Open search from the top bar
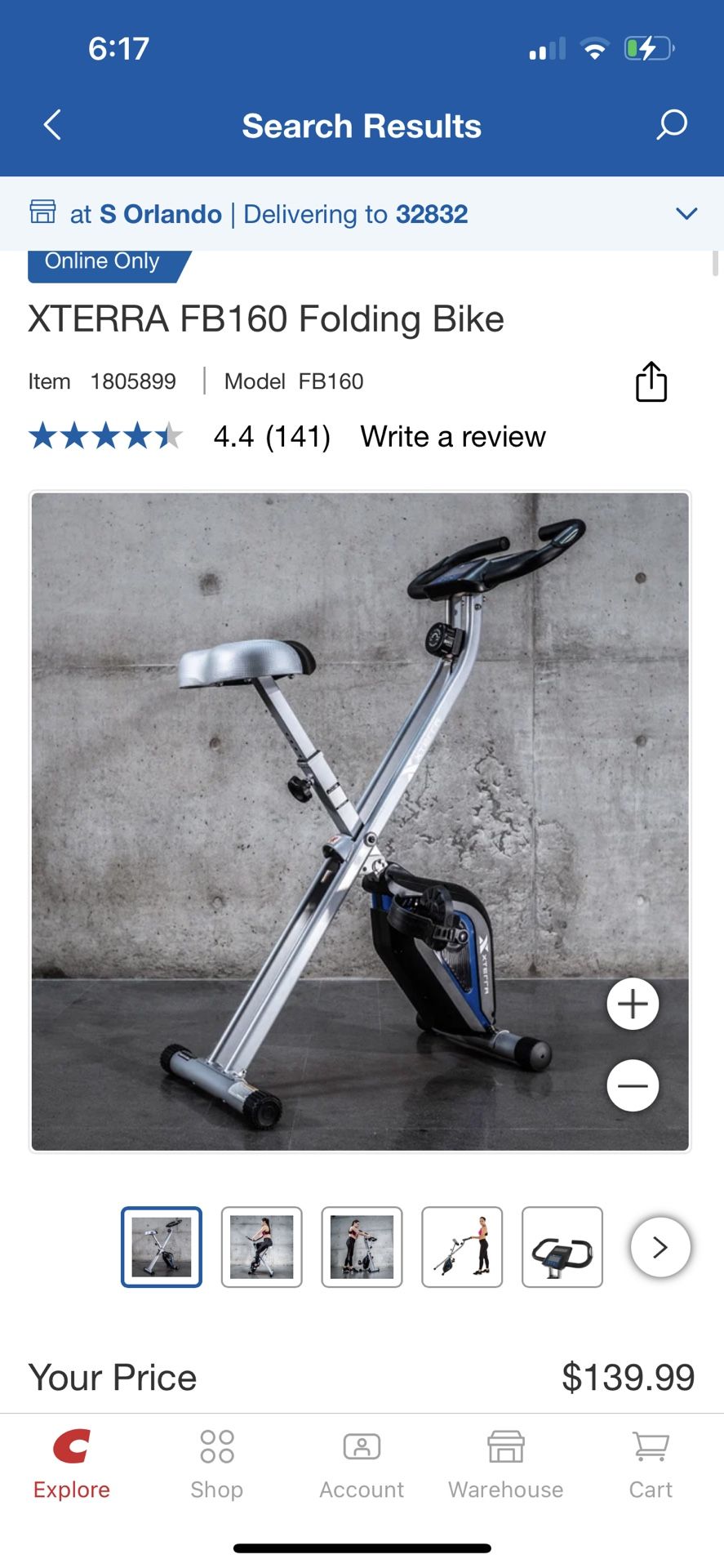Image resolution: width=724 pixels, height=1568 pixels. [671, 126]
